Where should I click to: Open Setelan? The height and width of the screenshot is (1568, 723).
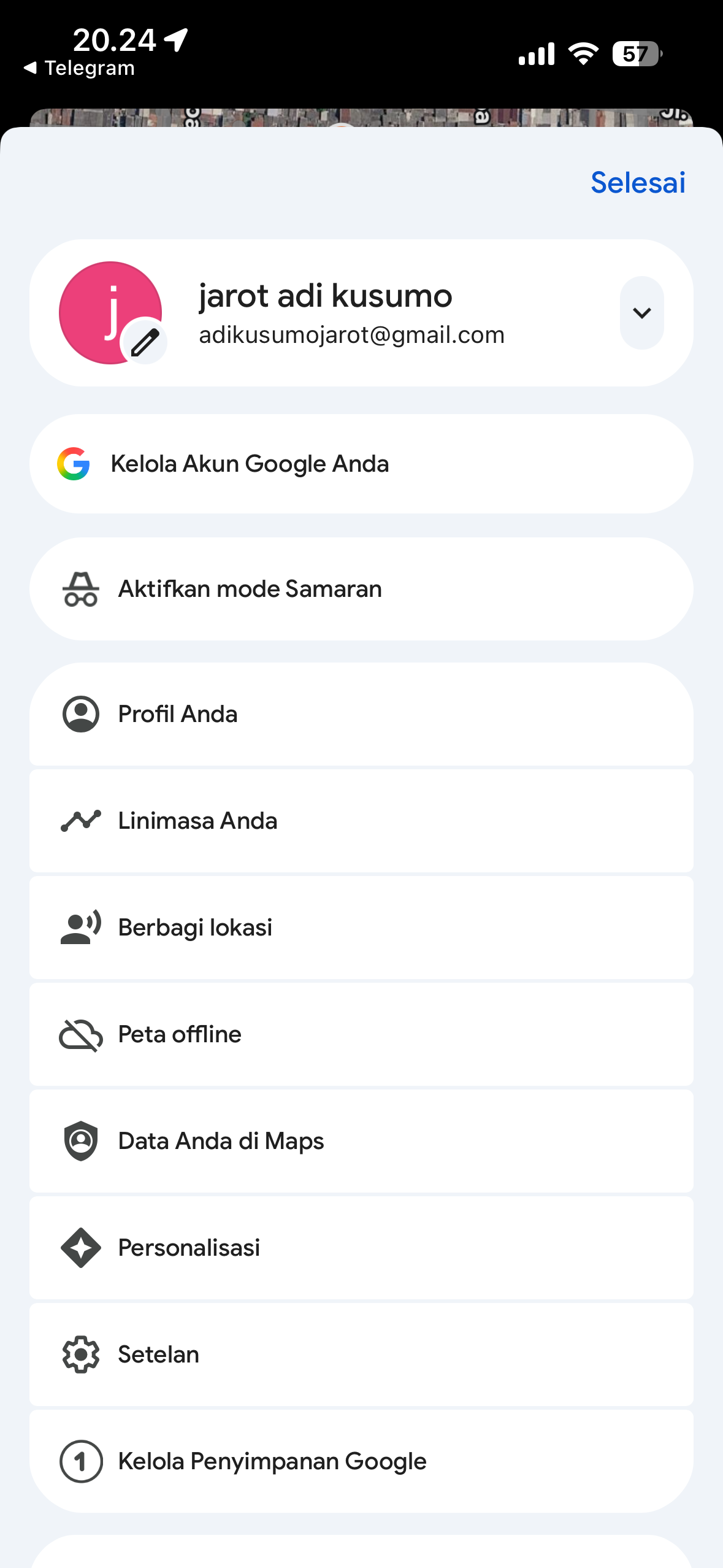[x=361, y=1355]
